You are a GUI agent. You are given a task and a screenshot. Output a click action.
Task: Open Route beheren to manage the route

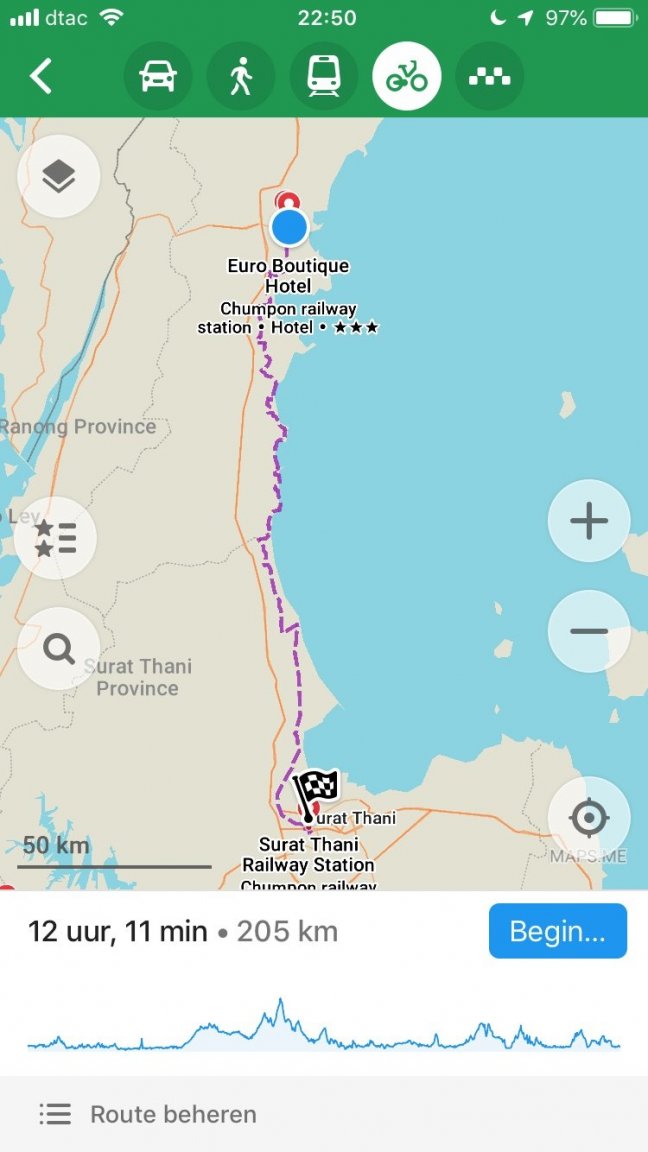[324, 1114]
